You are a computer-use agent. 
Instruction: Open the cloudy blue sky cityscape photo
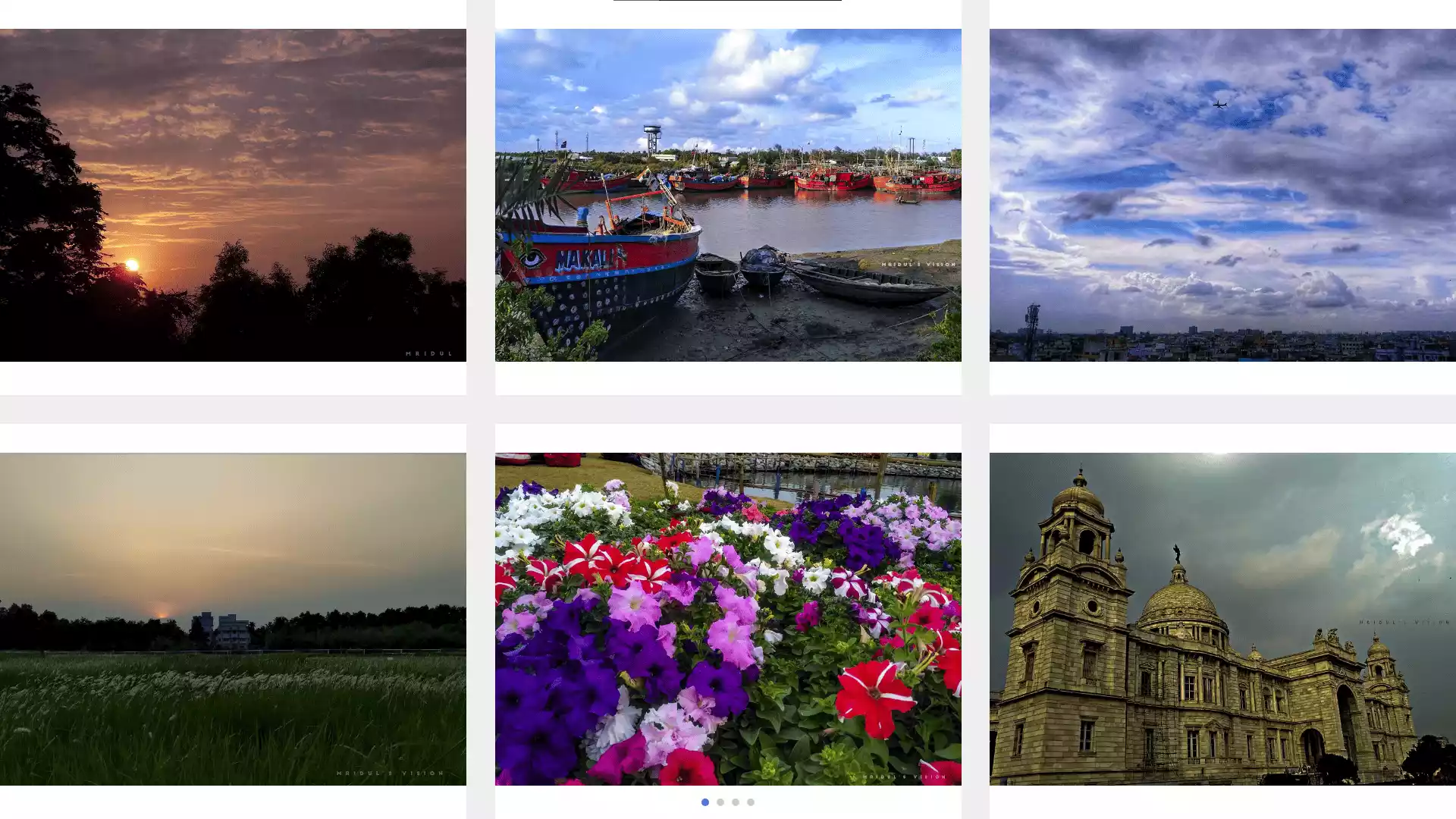[1222, 195]
